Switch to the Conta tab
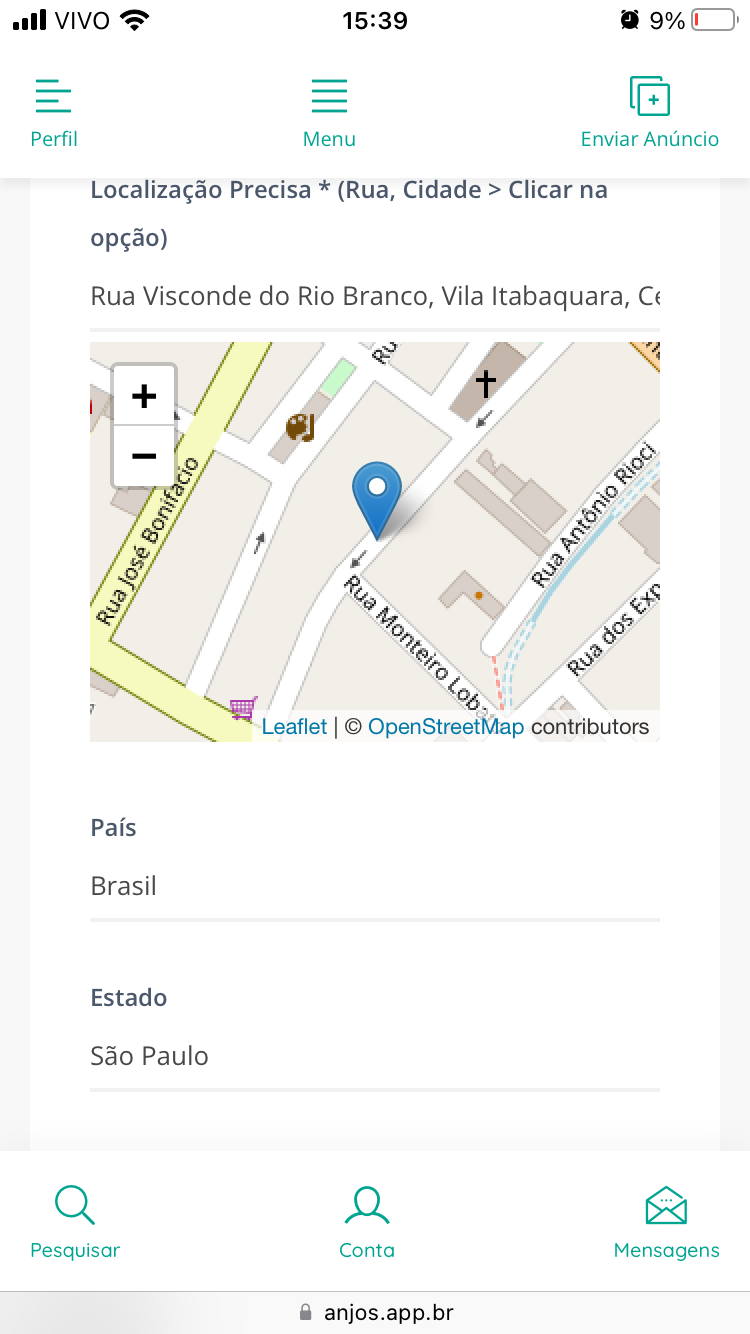The height and width of the screenshot is (1334, 750). click(367, 1222)
